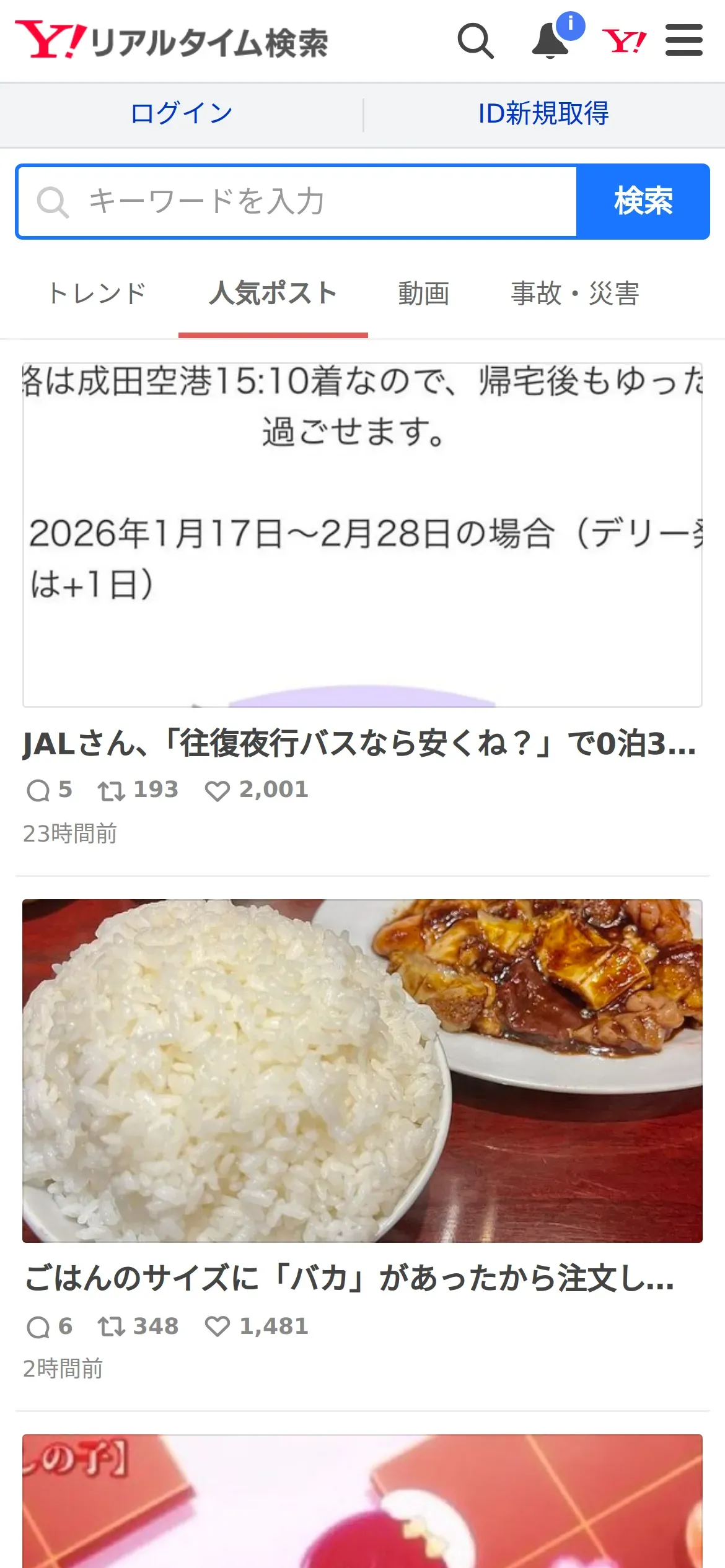Open the ID新規取得 link
Image resolution: width=725 pixels, height=1568 pixels.
[x=543, y=114]
